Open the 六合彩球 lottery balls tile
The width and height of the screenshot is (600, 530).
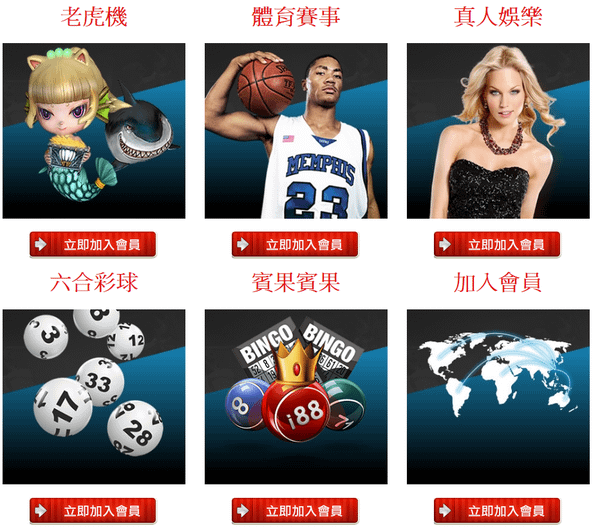coord(93,397)
